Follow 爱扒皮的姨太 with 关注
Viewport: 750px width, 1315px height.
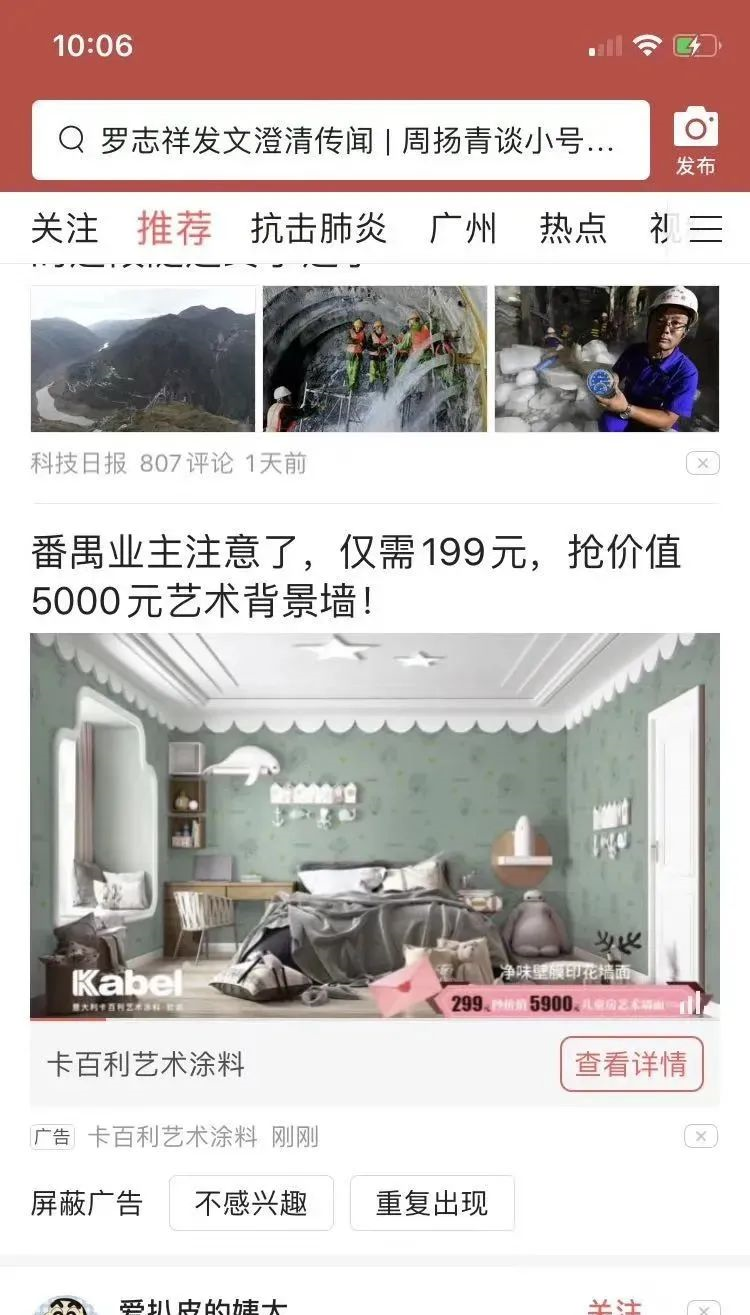613,1303
